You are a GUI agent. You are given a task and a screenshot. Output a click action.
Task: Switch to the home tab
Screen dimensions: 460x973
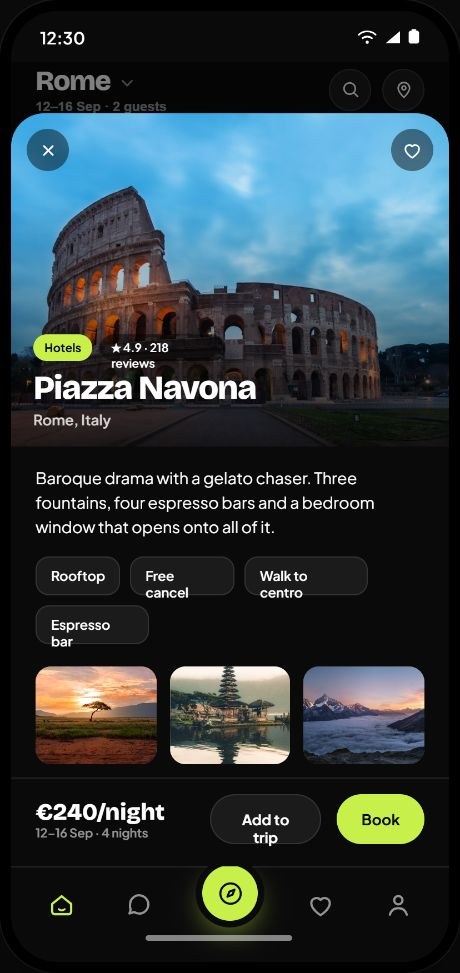pos(61,905)
